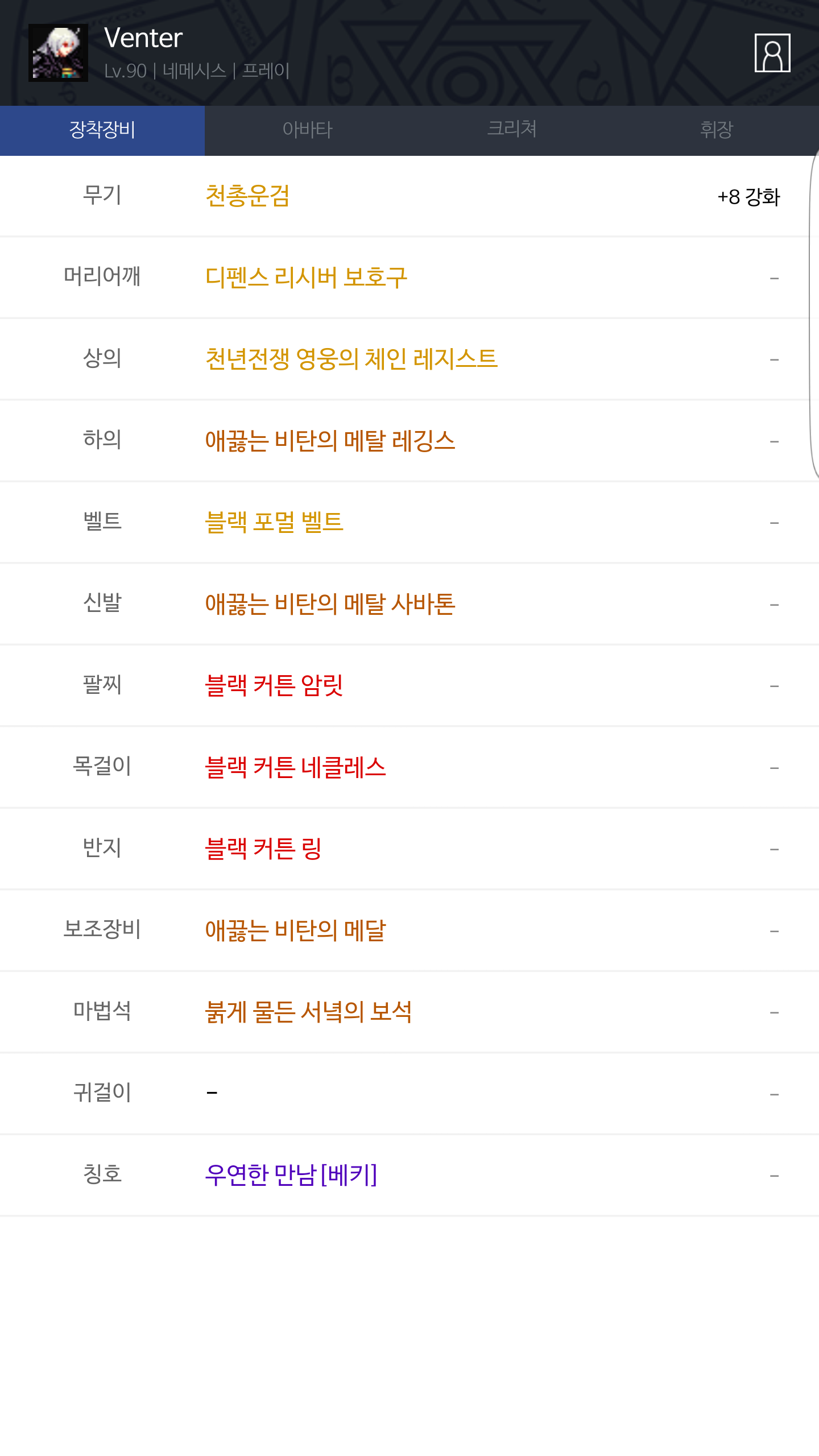Switch to the 크리쳐 tab
Viewport: 819px width, 1456px height.
pyautogui.click(x=512, y=130)
